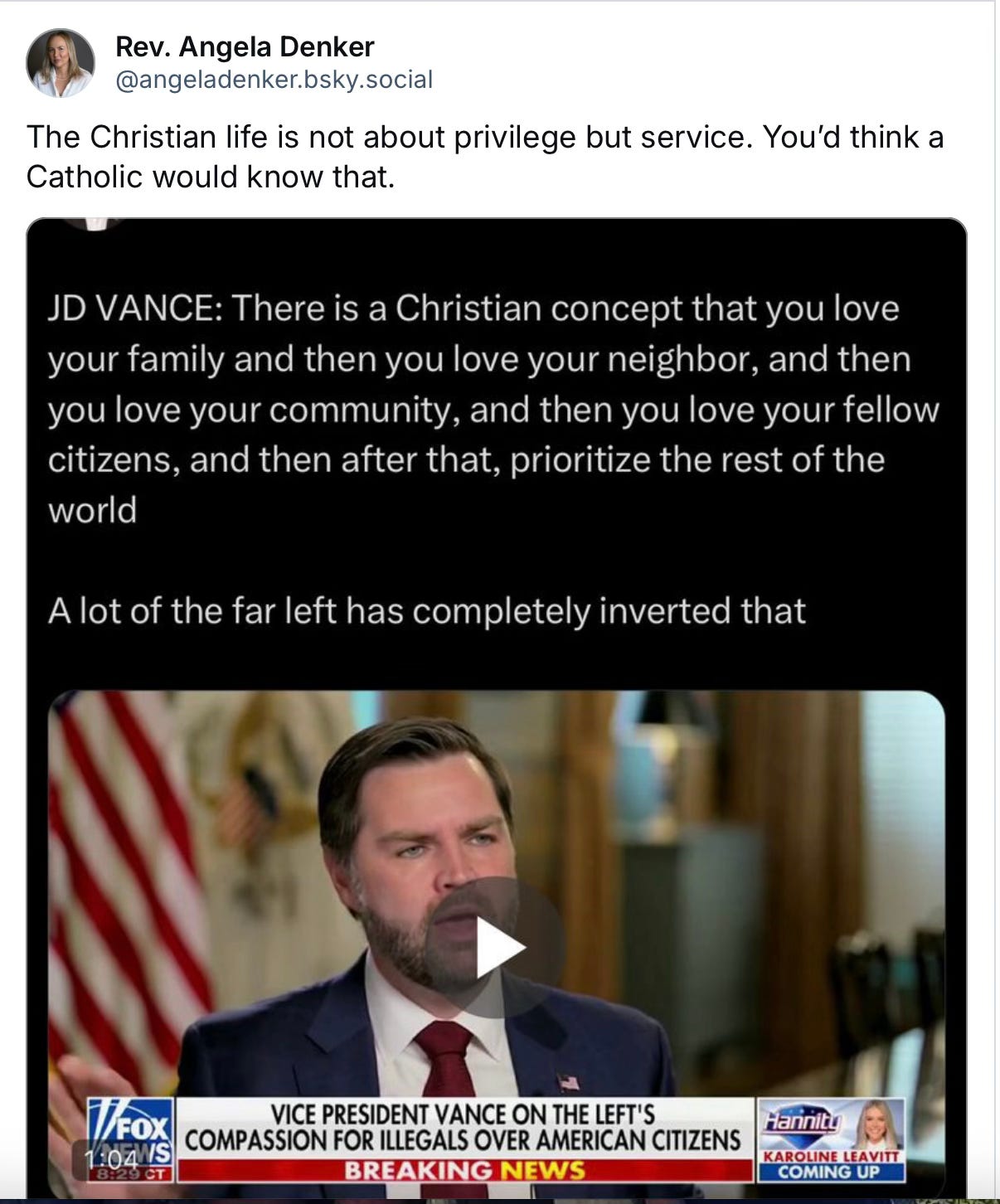Open the @angeladenker.bsky.social handle
Screen dimensions: 1000x1204
pos(274,80)
